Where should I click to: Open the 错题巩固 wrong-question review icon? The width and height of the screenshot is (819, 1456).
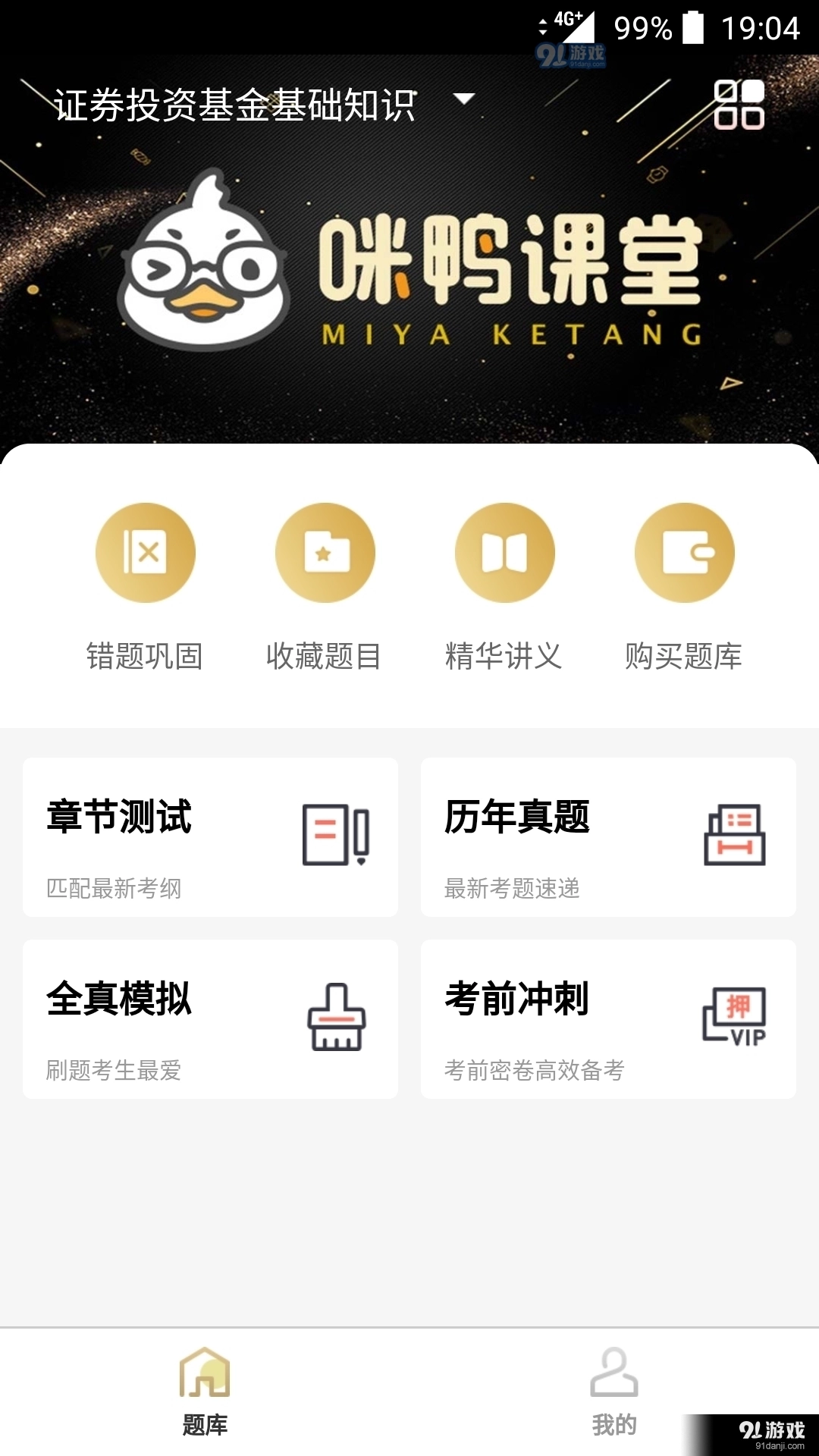pos(146,553)
